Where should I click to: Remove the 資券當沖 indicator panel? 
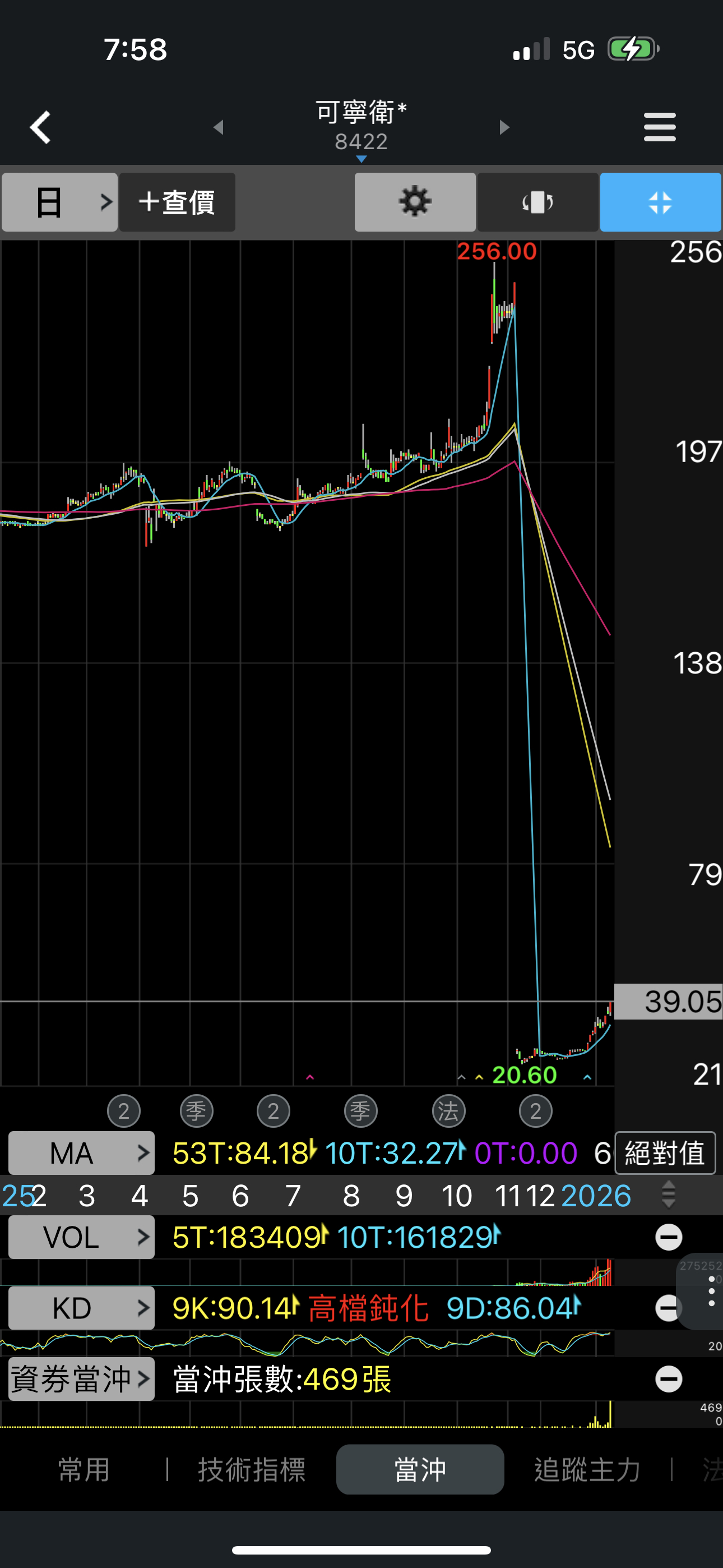[x=668, y=1378]
